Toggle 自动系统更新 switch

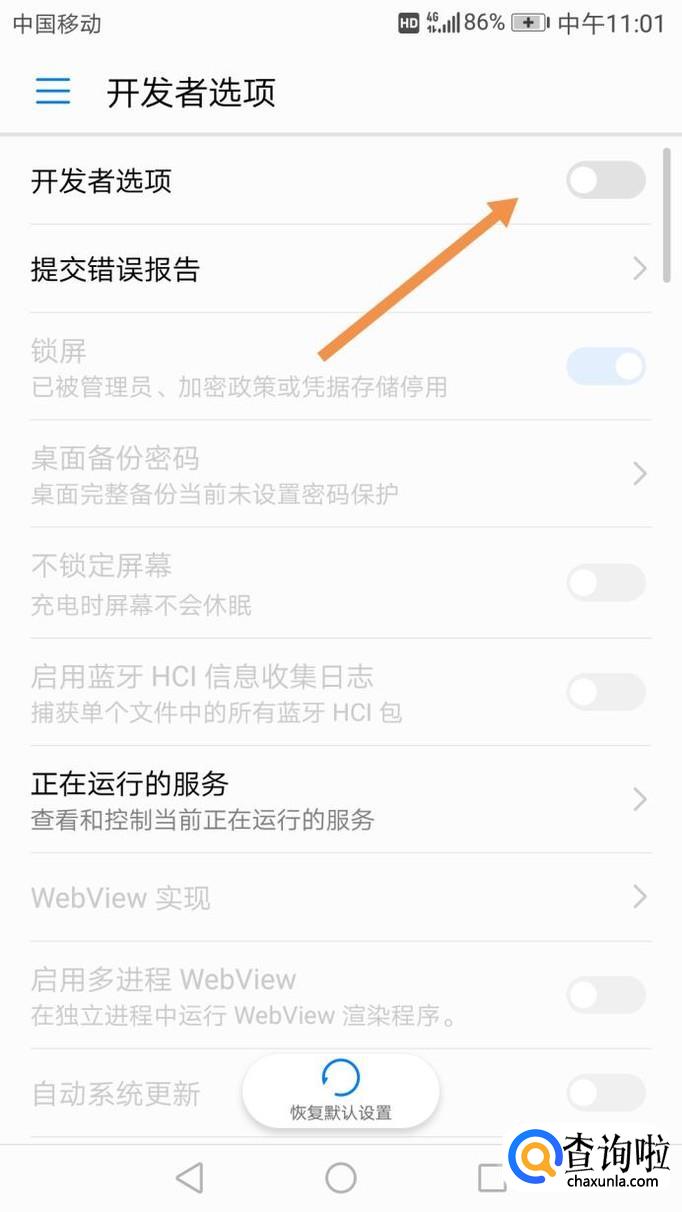pyautogui.click(x=606, y=1093)
